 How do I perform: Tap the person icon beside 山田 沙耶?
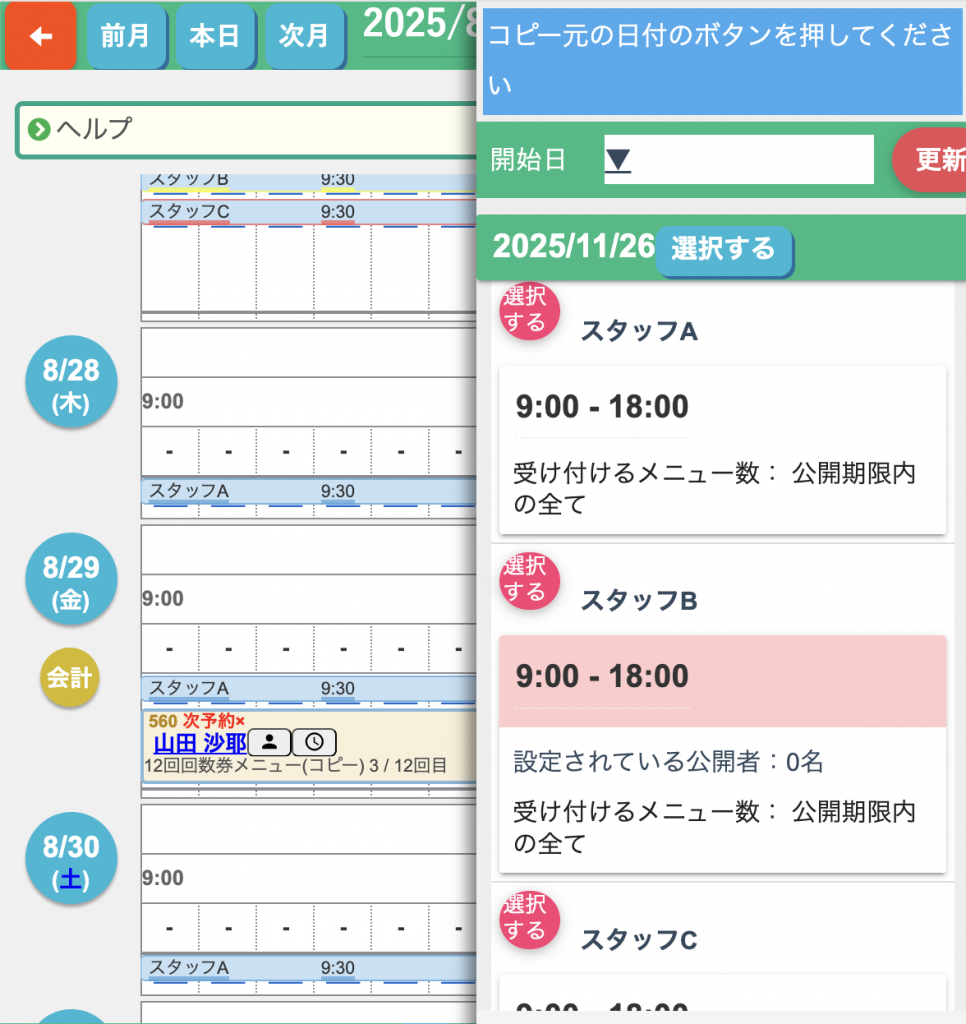[269, 742]
